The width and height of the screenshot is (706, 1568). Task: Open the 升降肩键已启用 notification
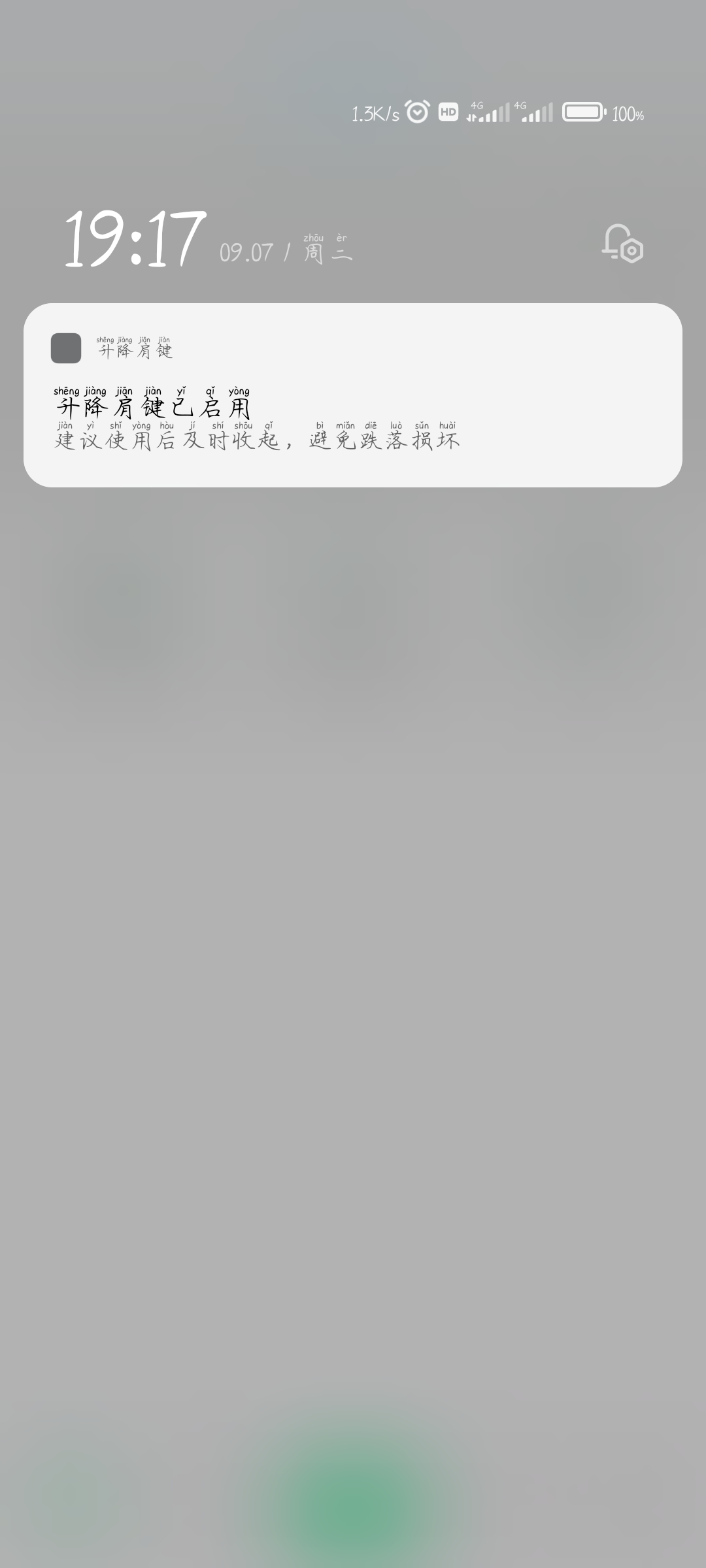point(353,395)
